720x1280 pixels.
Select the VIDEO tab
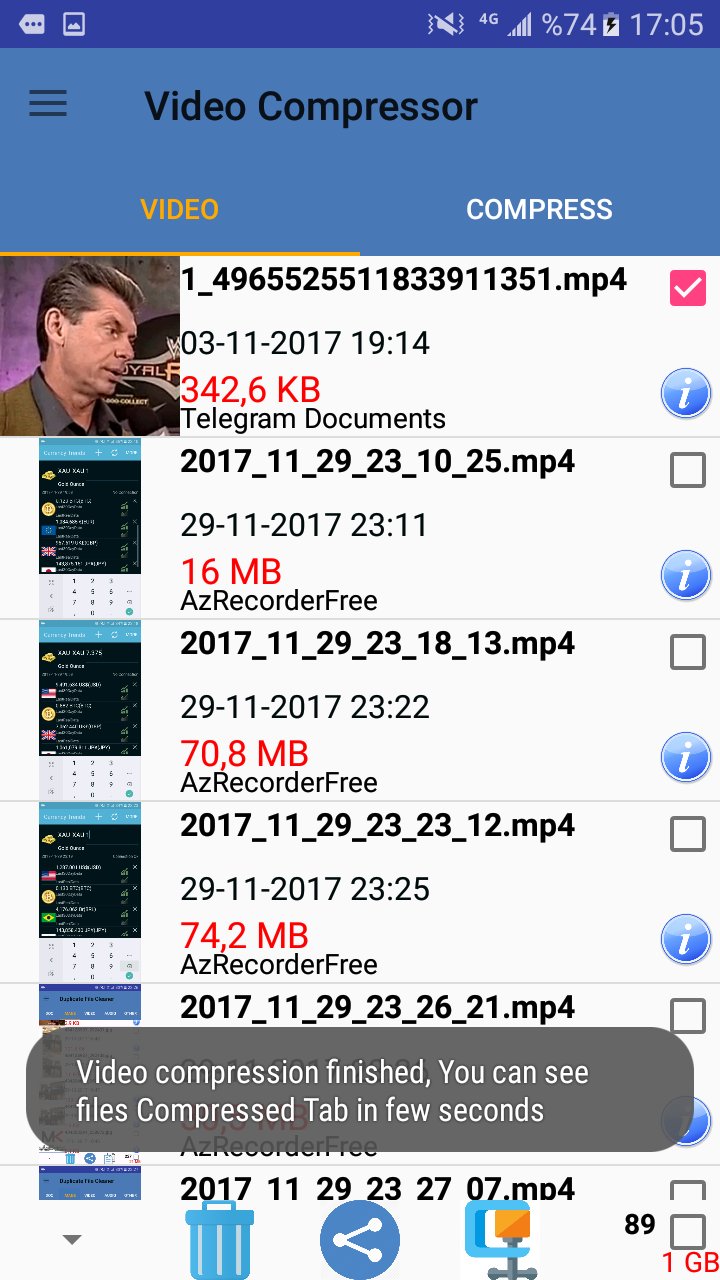coord(179,209)
